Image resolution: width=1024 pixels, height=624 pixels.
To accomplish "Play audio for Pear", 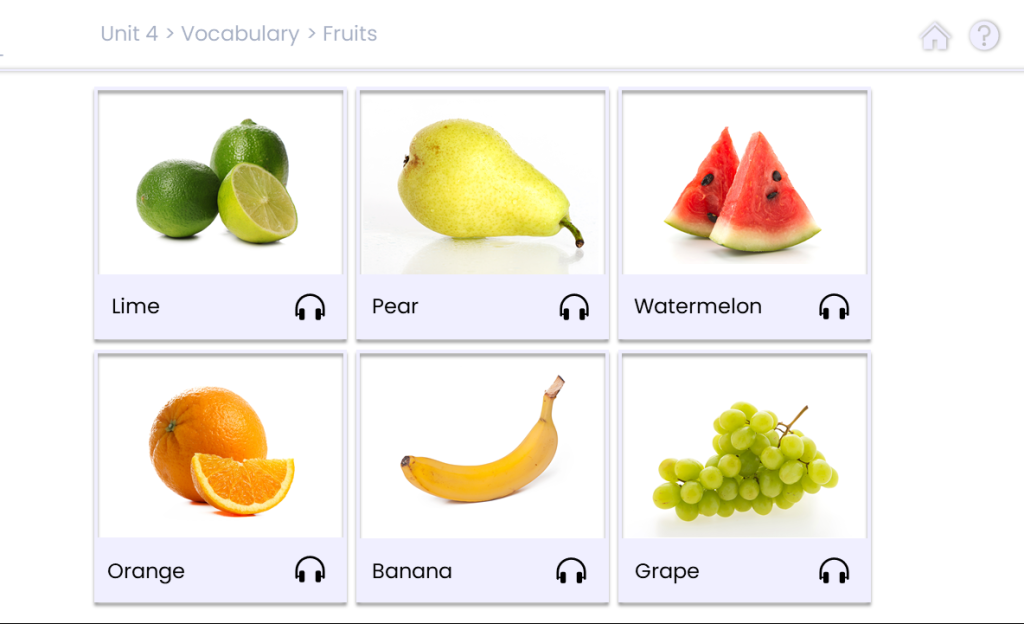I will pos(573,307).
